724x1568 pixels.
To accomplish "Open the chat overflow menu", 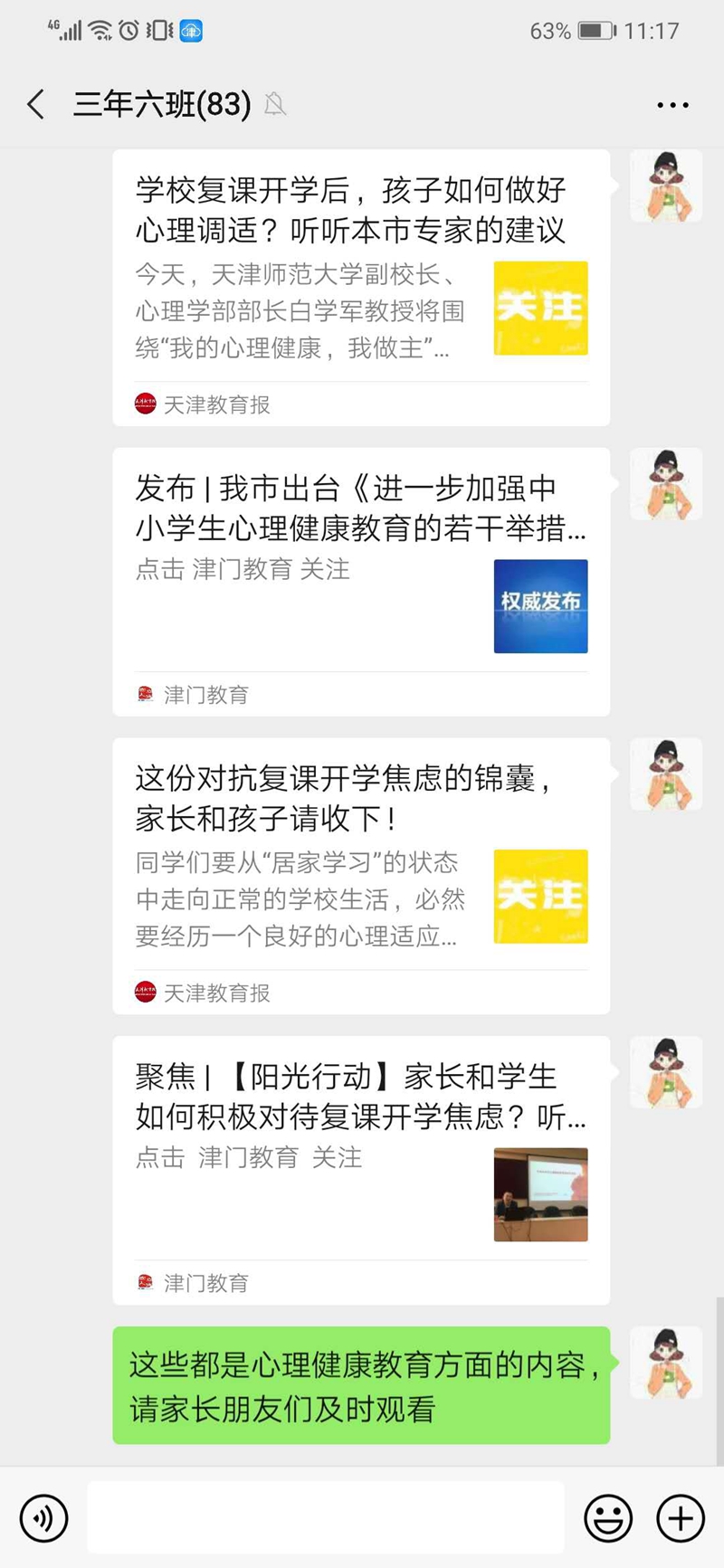I will point(672,105).
